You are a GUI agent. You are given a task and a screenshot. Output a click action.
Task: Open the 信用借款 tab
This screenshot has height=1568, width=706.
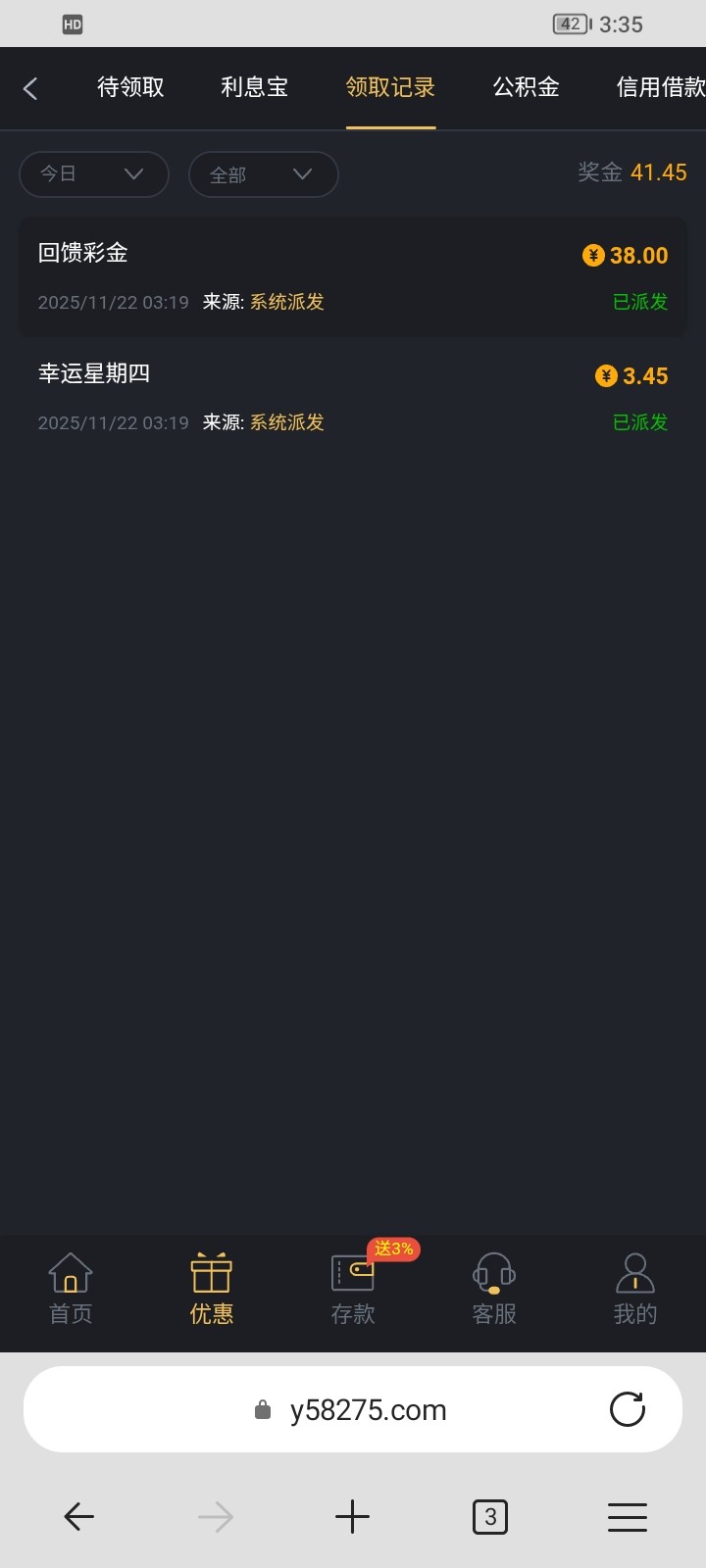(660, 88)
